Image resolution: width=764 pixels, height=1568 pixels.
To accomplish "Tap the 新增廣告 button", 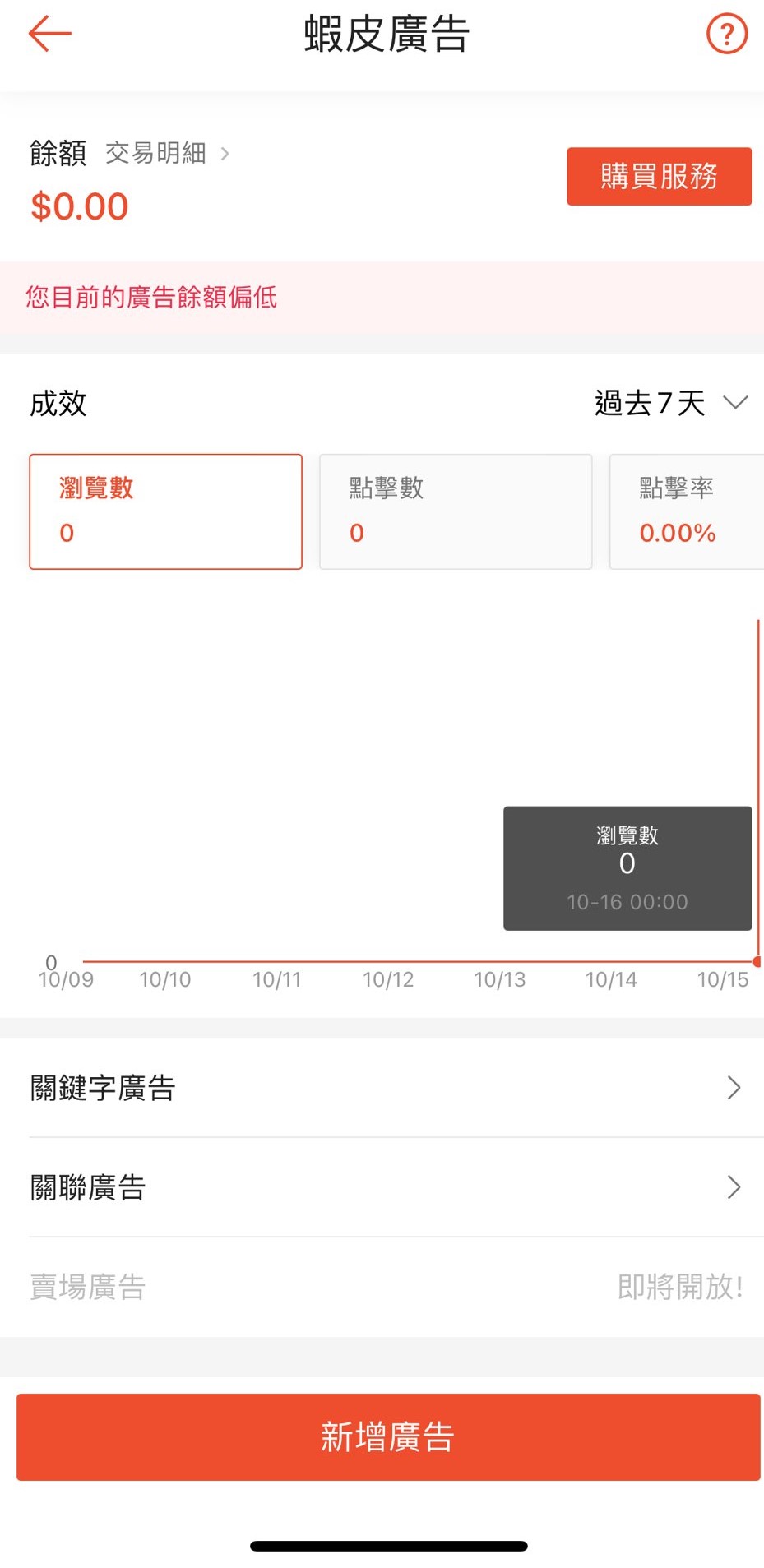I will [388, 1437].
